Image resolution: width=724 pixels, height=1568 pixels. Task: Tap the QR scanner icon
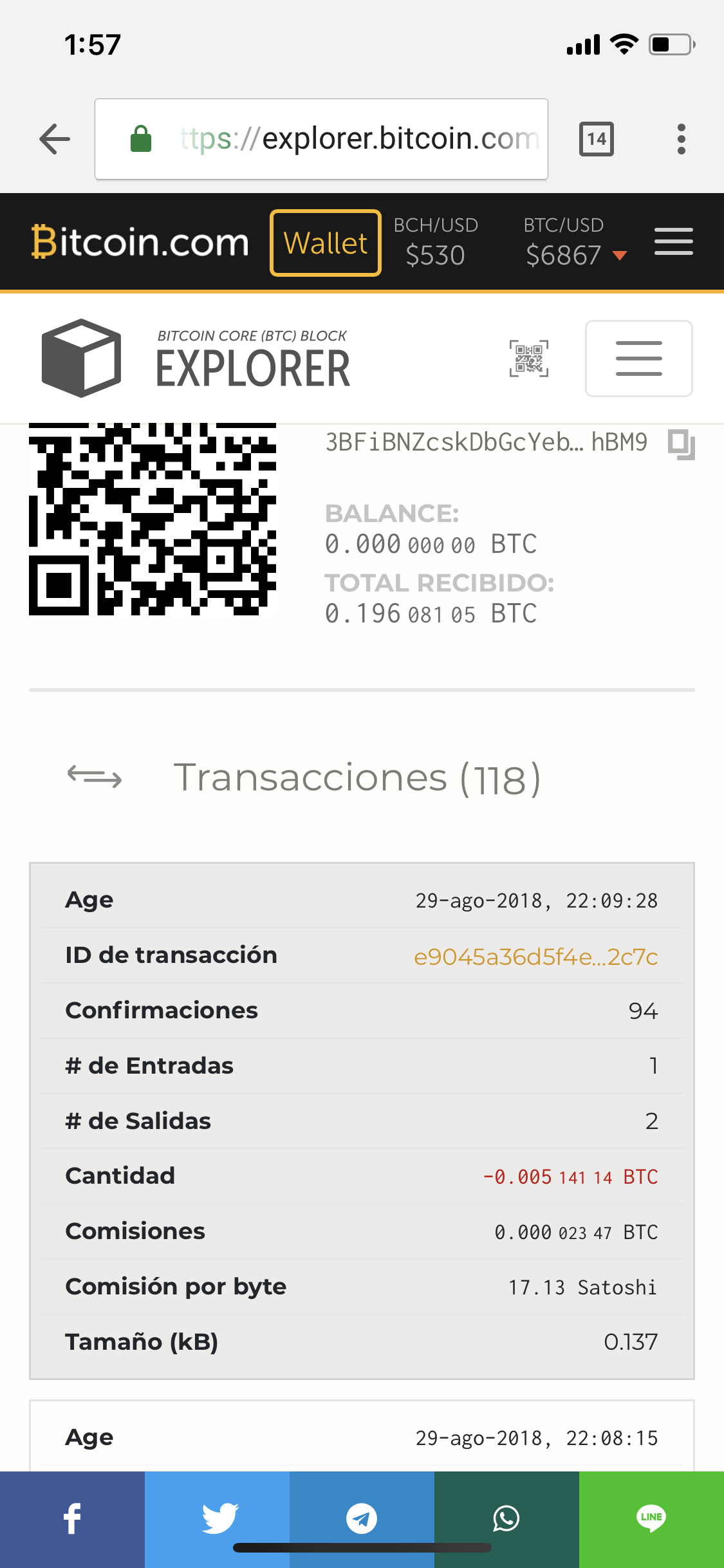click(529, 359)
